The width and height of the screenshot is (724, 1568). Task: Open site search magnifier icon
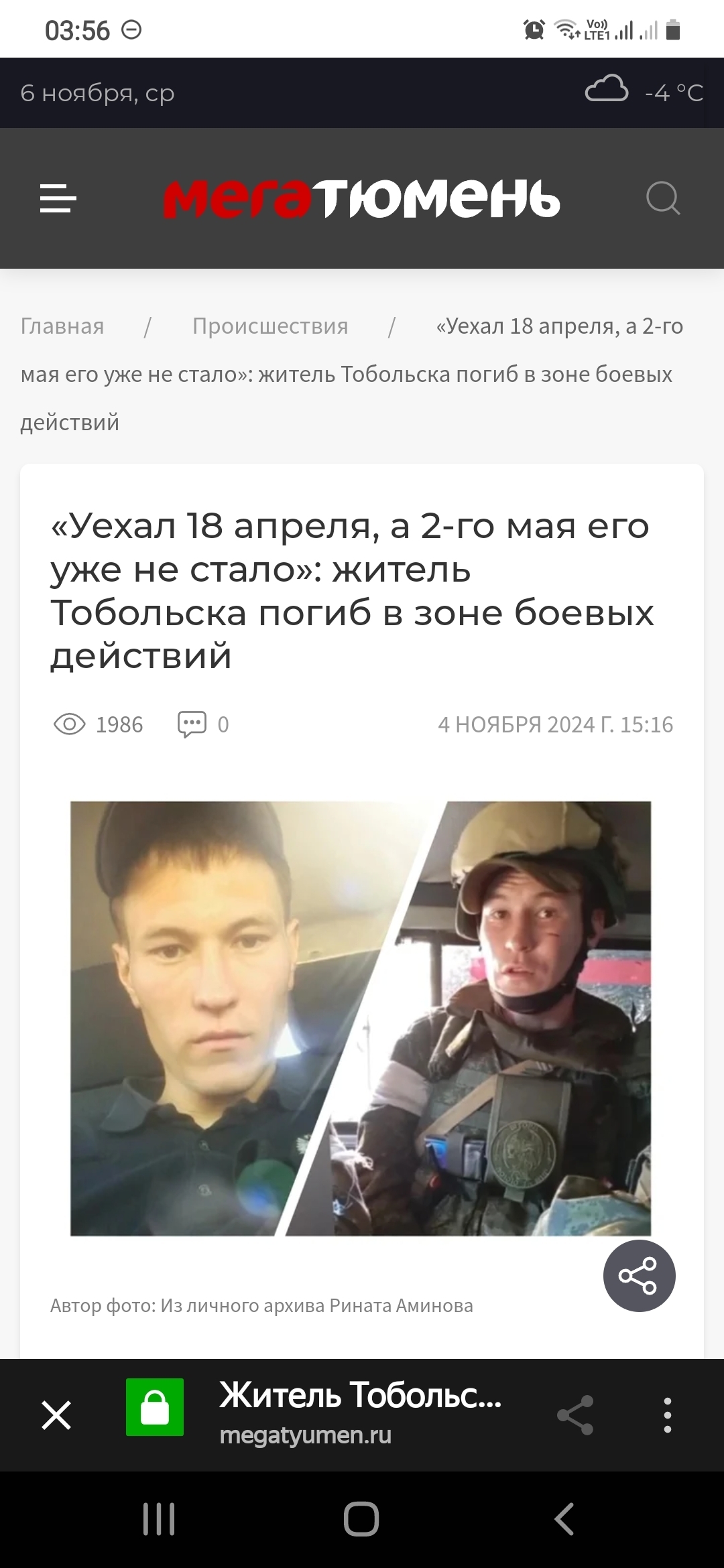(663, 198)
